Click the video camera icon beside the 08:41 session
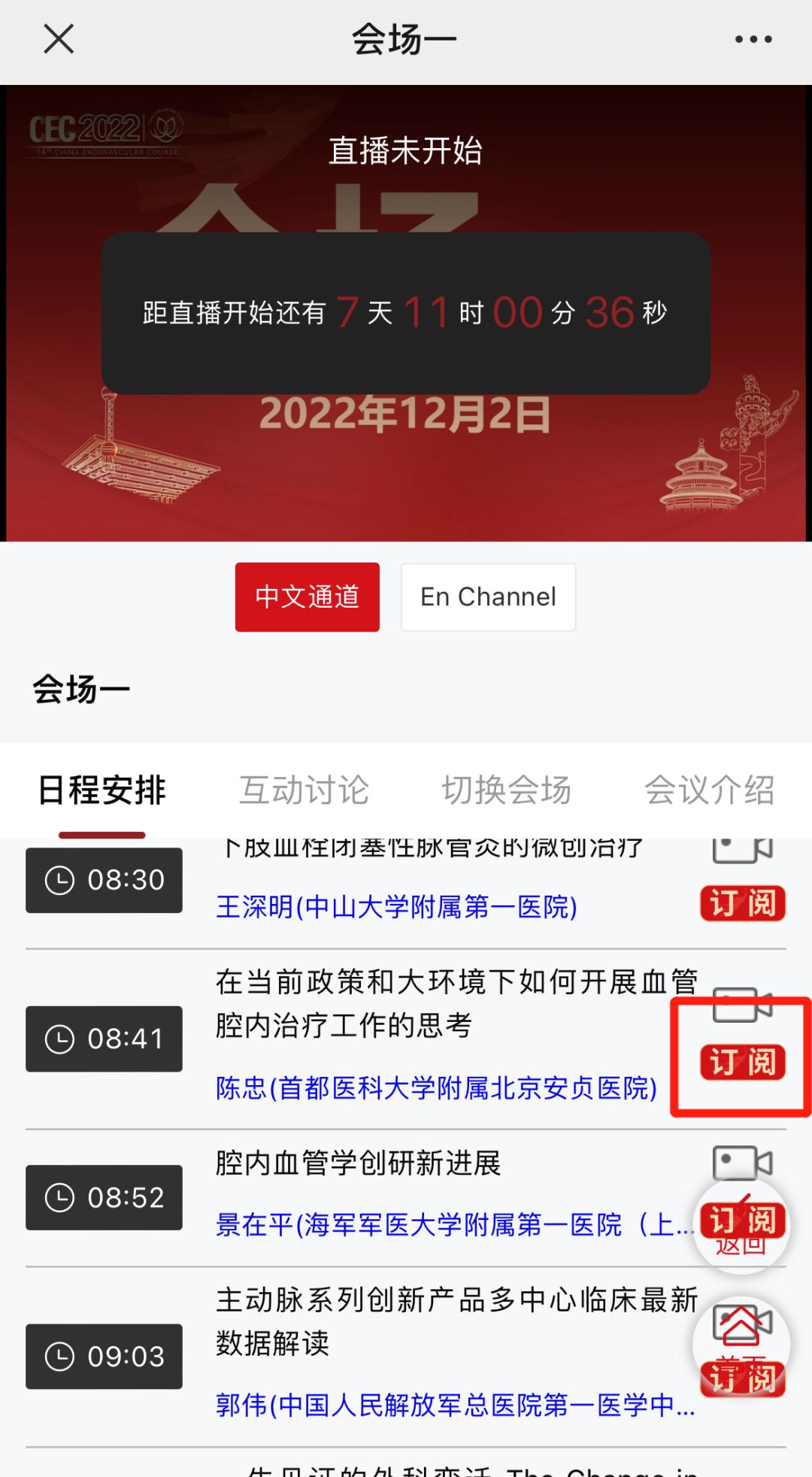 (741, 1006)
